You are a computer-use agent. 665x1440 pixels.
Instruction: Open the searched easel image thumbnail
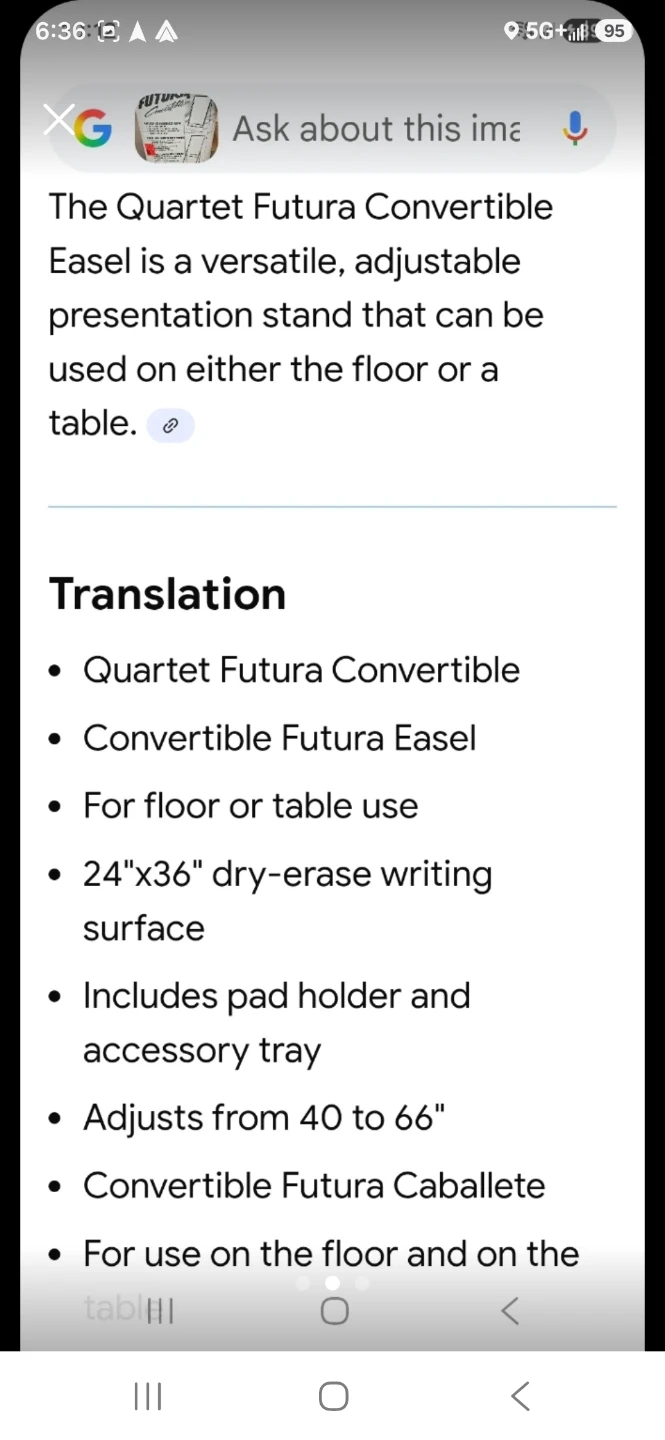[177, 129]
